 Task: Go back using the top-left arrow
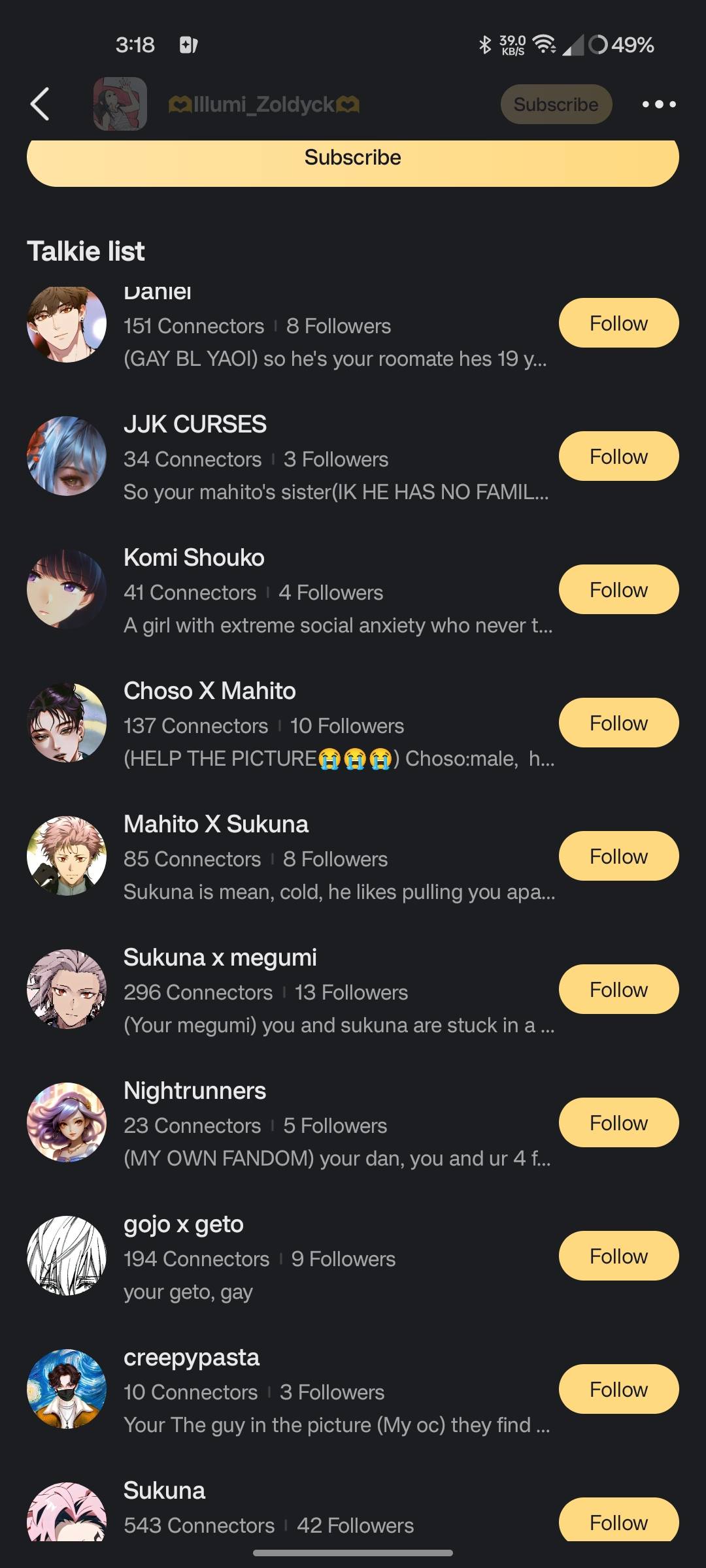pos(40,104)
